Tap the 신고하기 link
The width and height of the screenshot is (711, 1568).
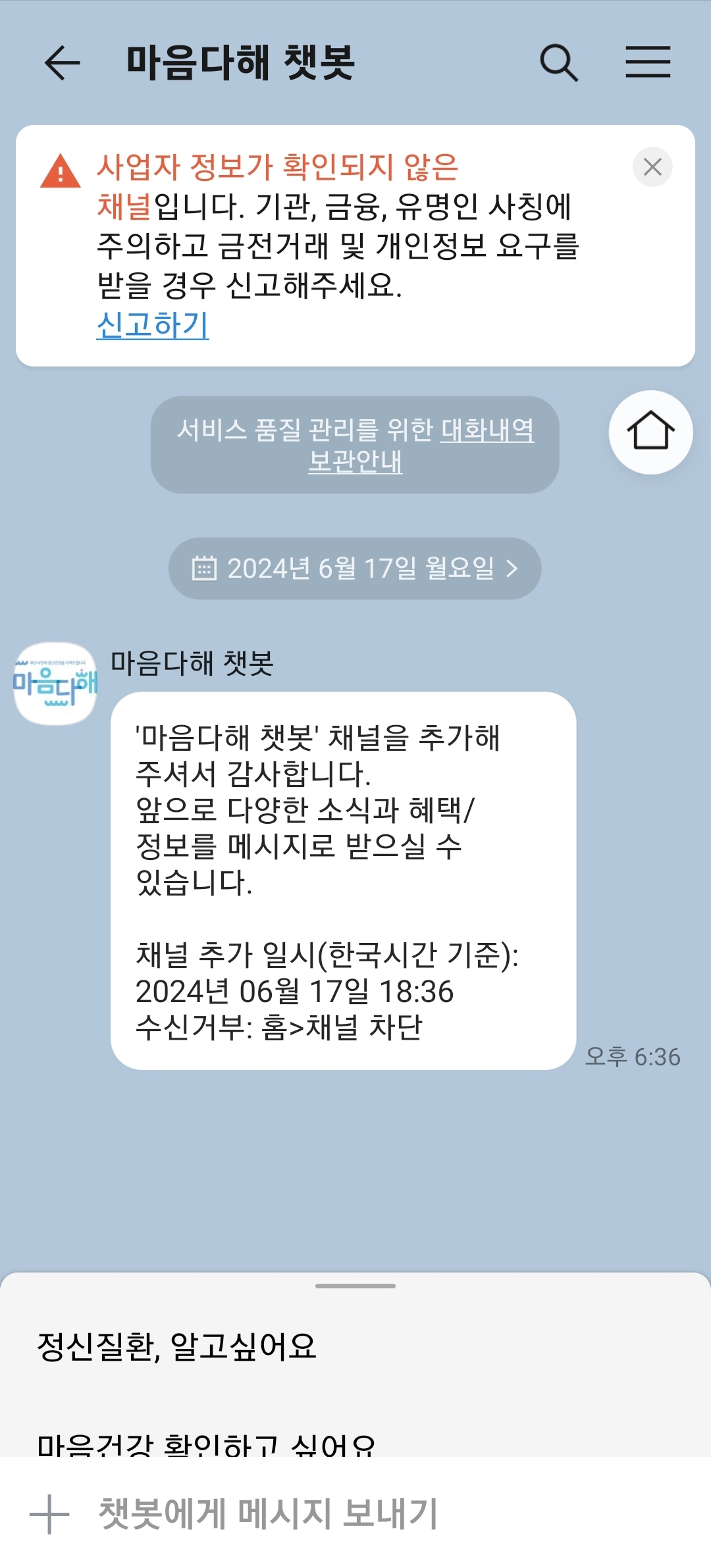pos(153,325)
